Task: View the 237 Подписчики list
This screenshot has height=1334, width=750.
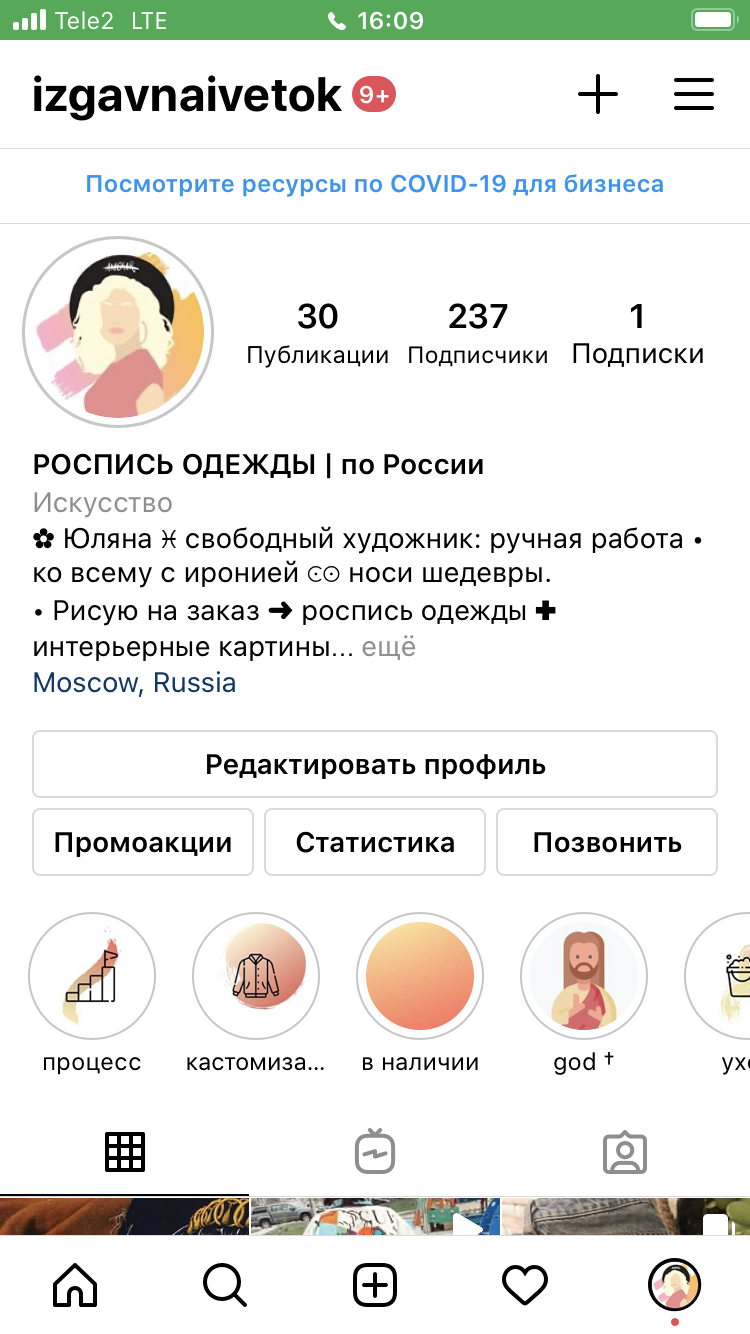Action: pyautogui.click(x=478, y=335)
